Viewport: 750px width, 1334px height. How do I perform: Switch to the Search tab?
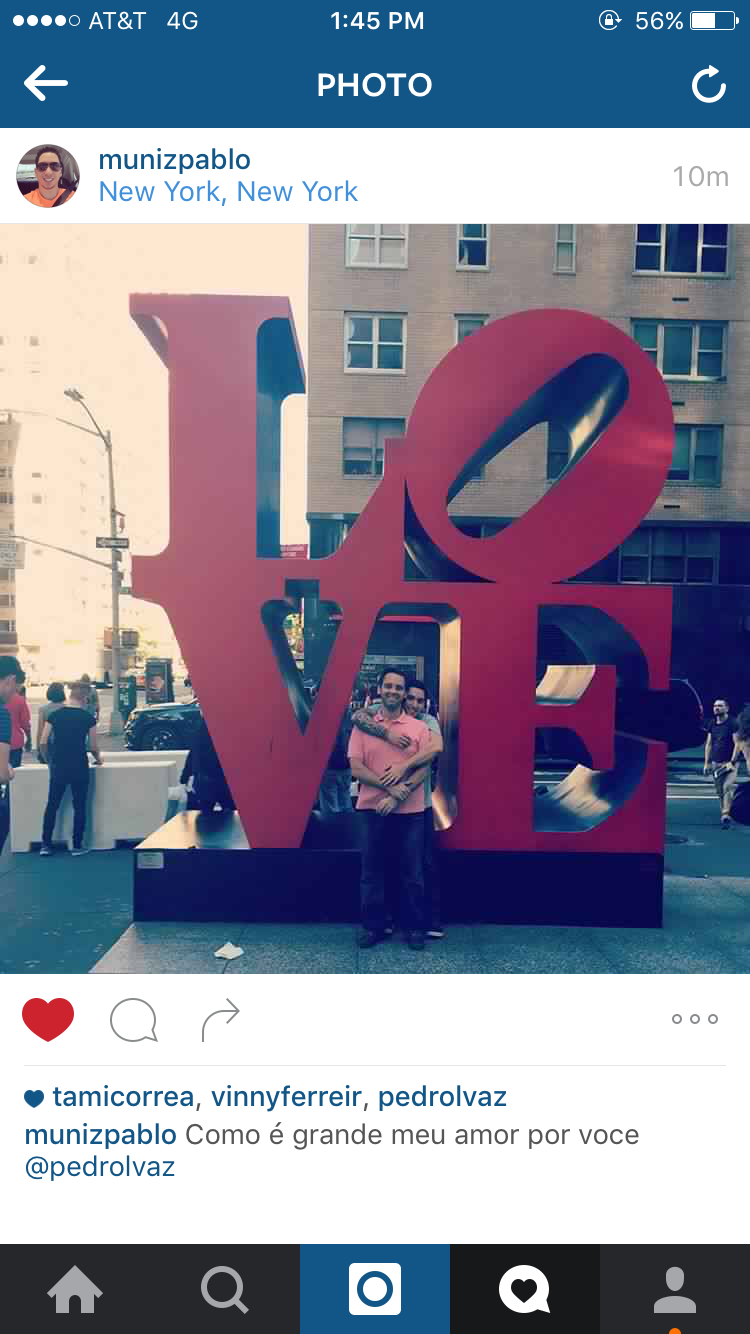225,1289
